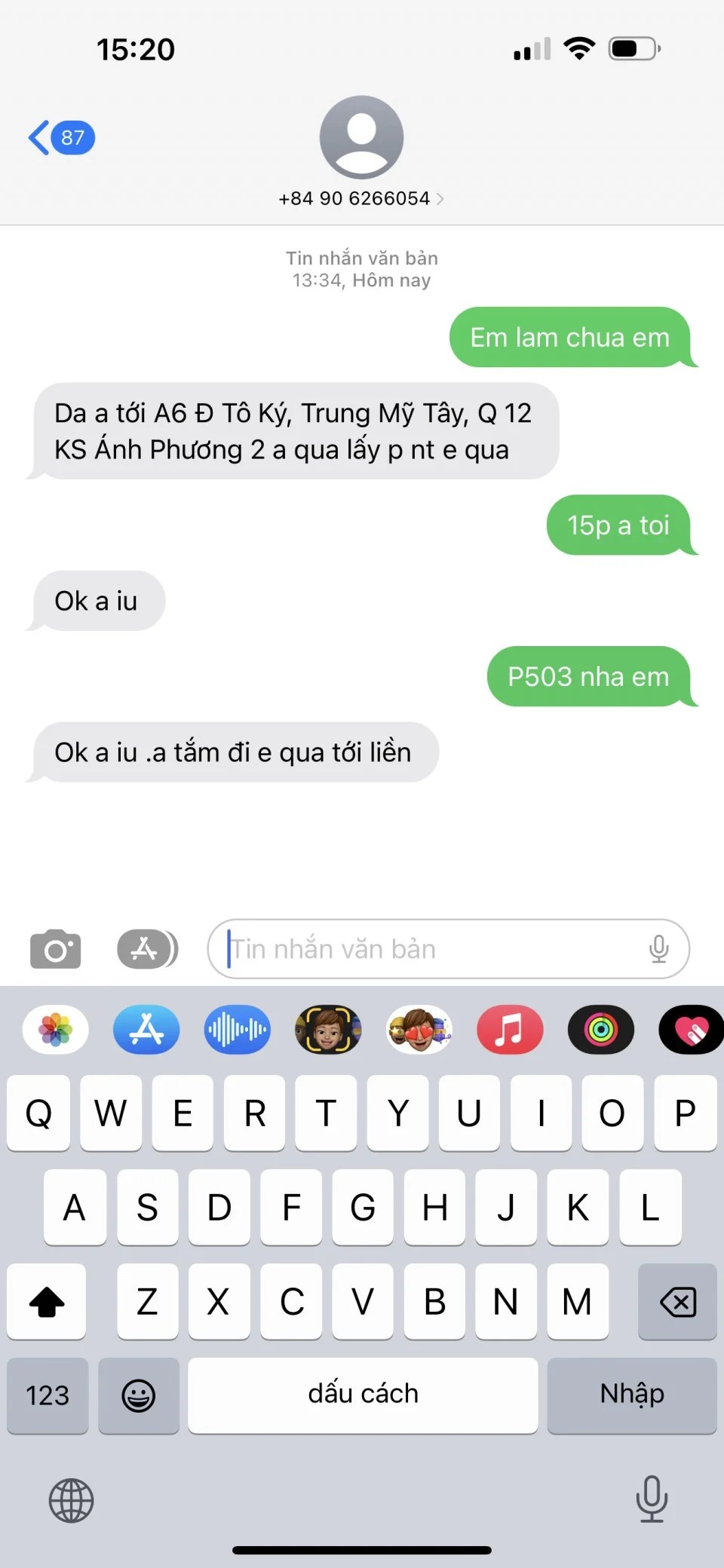This screenshot has width=724, height=1568.
Task: Open contact details for +84 90 6266054
Action: click(361, 198)
